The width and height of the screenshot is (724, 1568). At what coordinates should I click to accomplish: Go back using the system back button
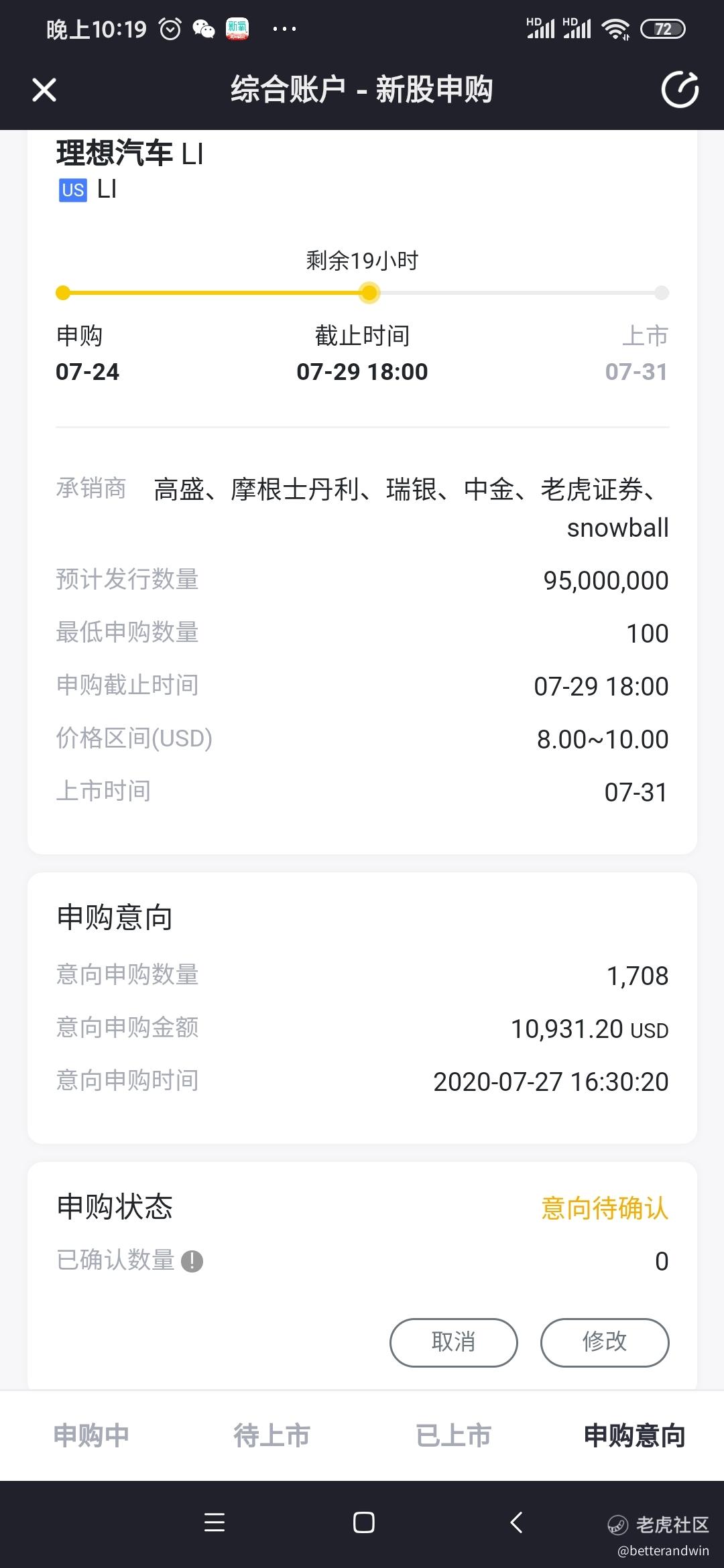516,1522
